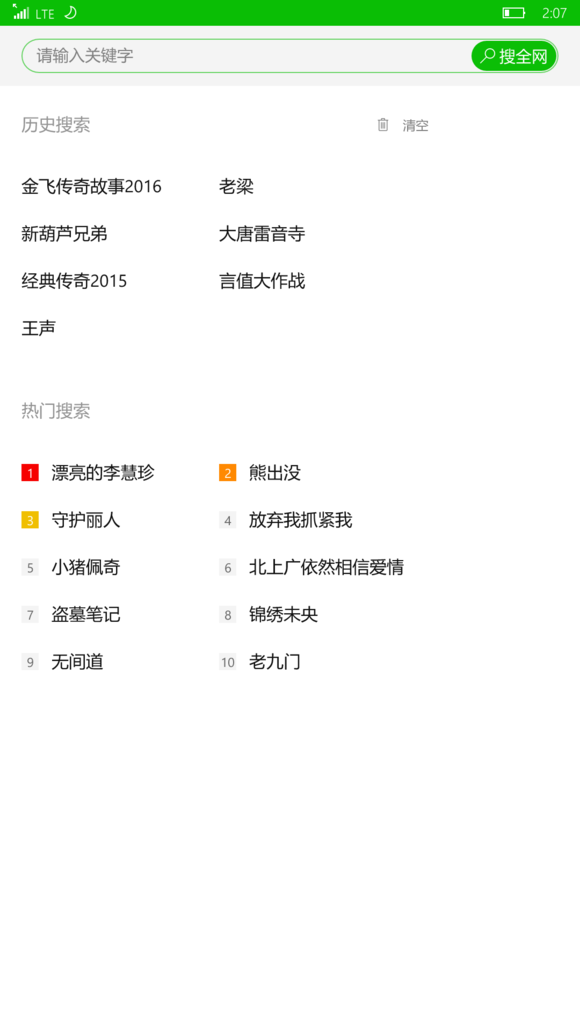Open history search 金飞传奇故事2016
Image resolution: width=580 pixels, height=1031 pixels.
[91, 187]
